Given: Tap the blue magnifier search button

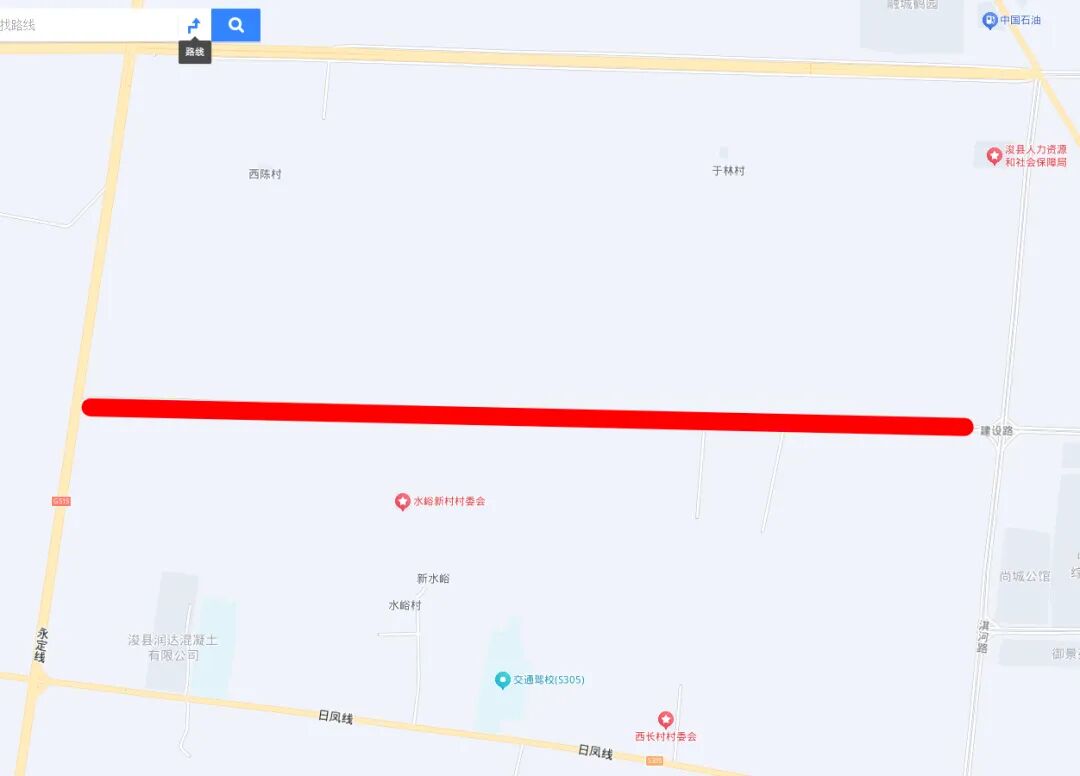Looking at the screenshot, I should [236, 25].
